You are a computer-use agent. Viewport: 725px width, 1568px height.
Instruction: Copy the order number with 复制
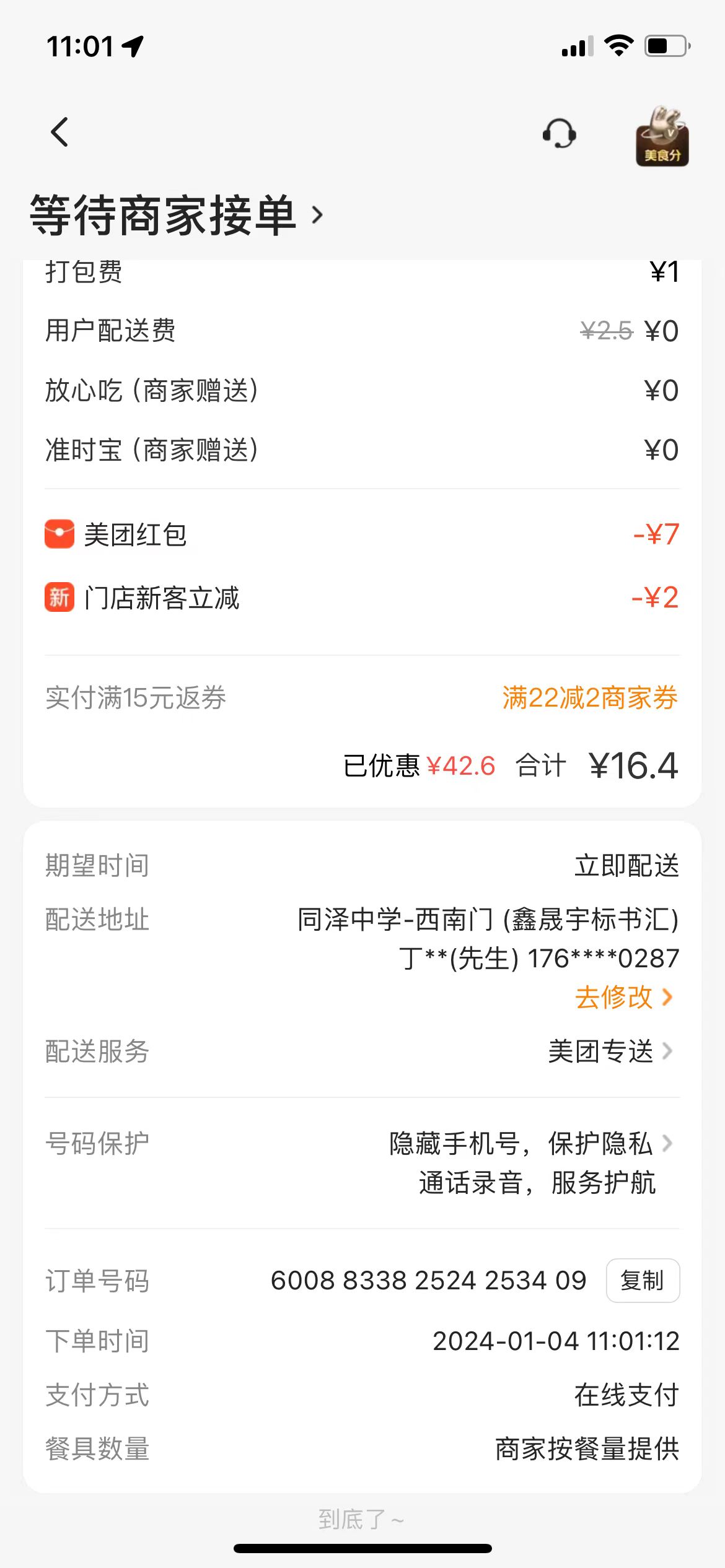pyautogui.click(x=642, y=1280)
